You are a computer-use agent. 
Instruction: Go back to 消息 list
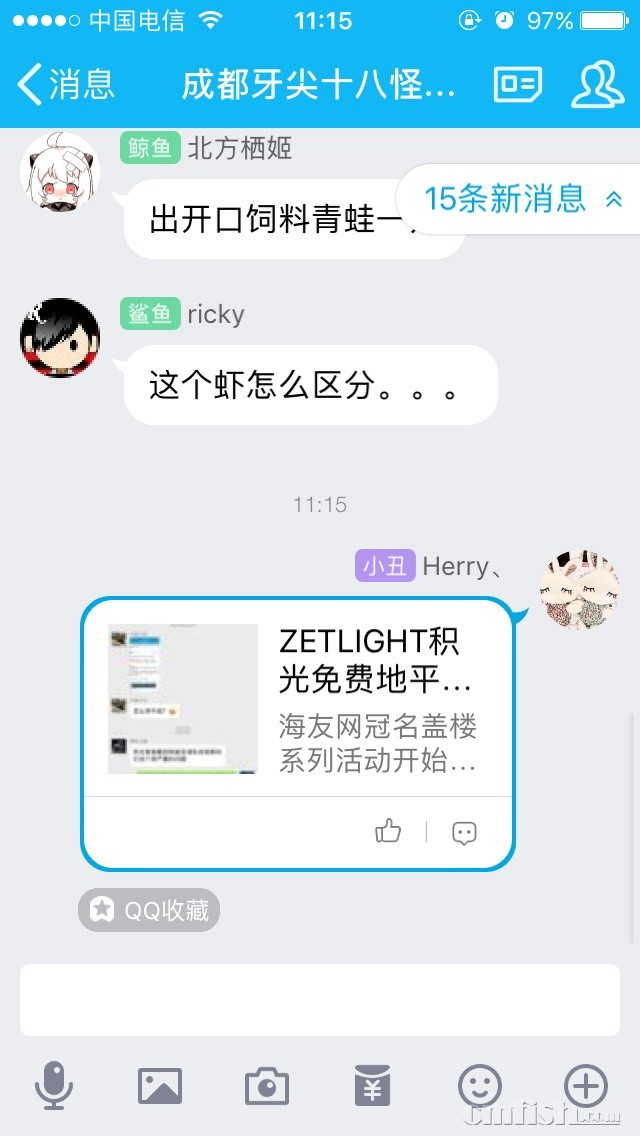click(x=65, y=85)
